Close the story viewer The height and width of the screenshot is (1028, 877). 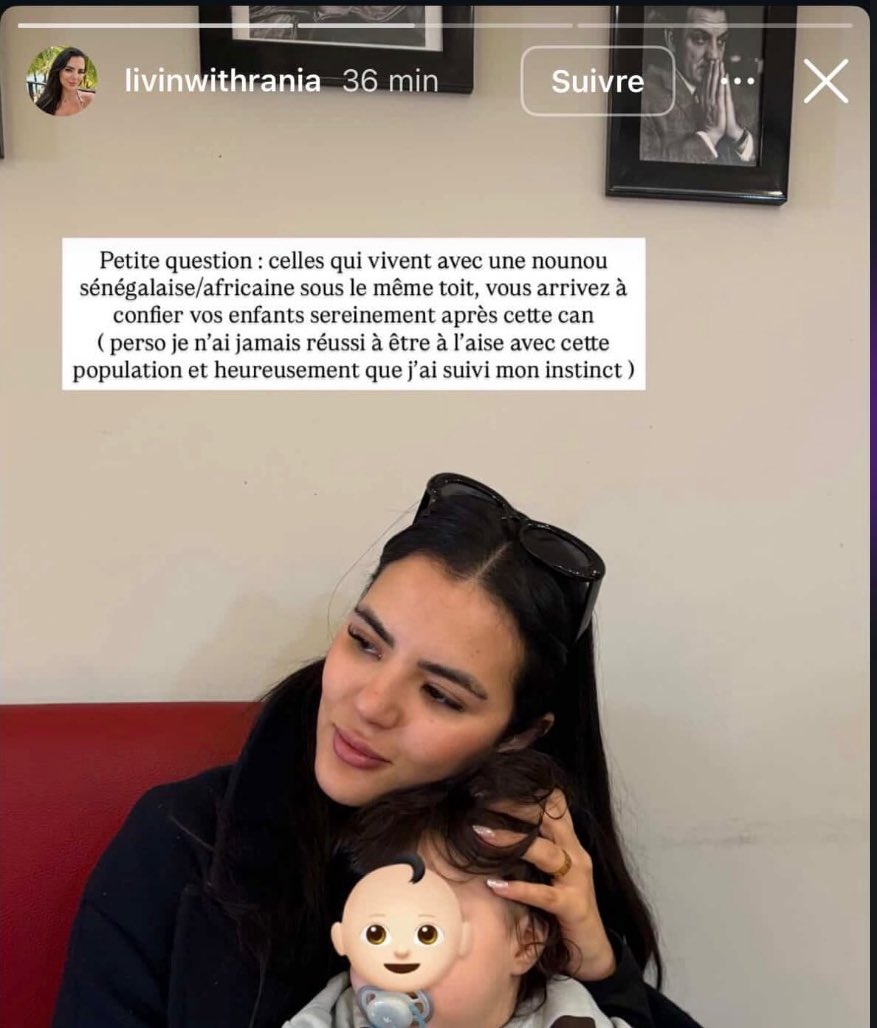[x=825, y=81]
